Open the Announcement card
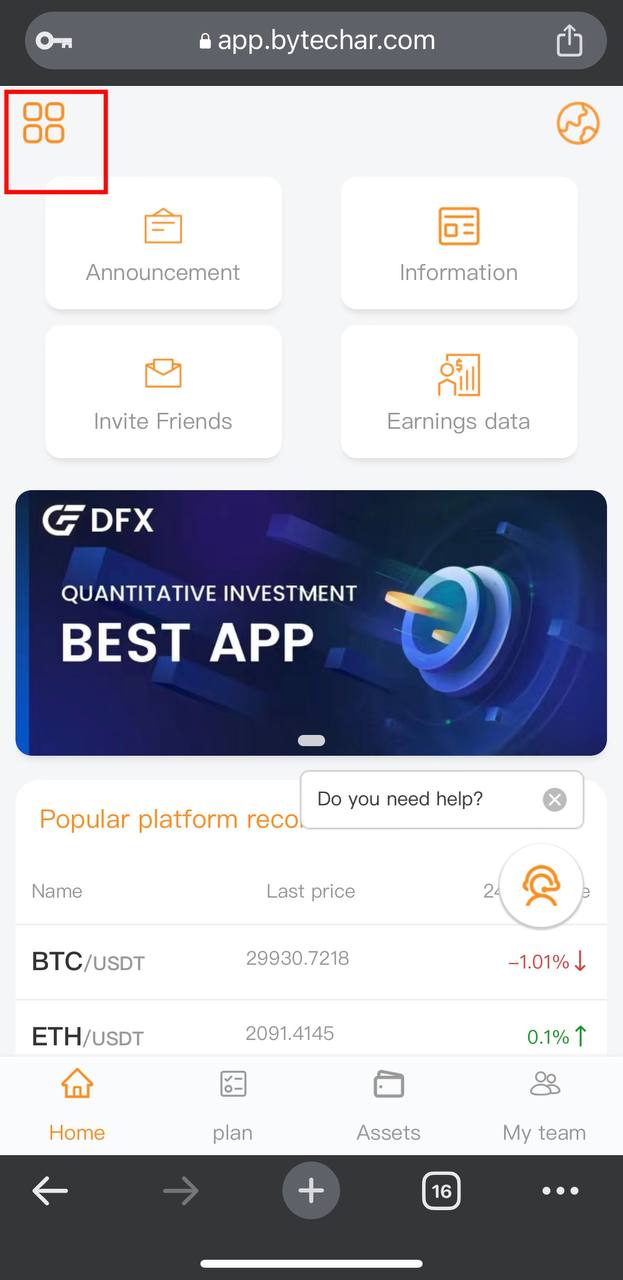This screenshot has width=623, height=1280. point(163,243)
